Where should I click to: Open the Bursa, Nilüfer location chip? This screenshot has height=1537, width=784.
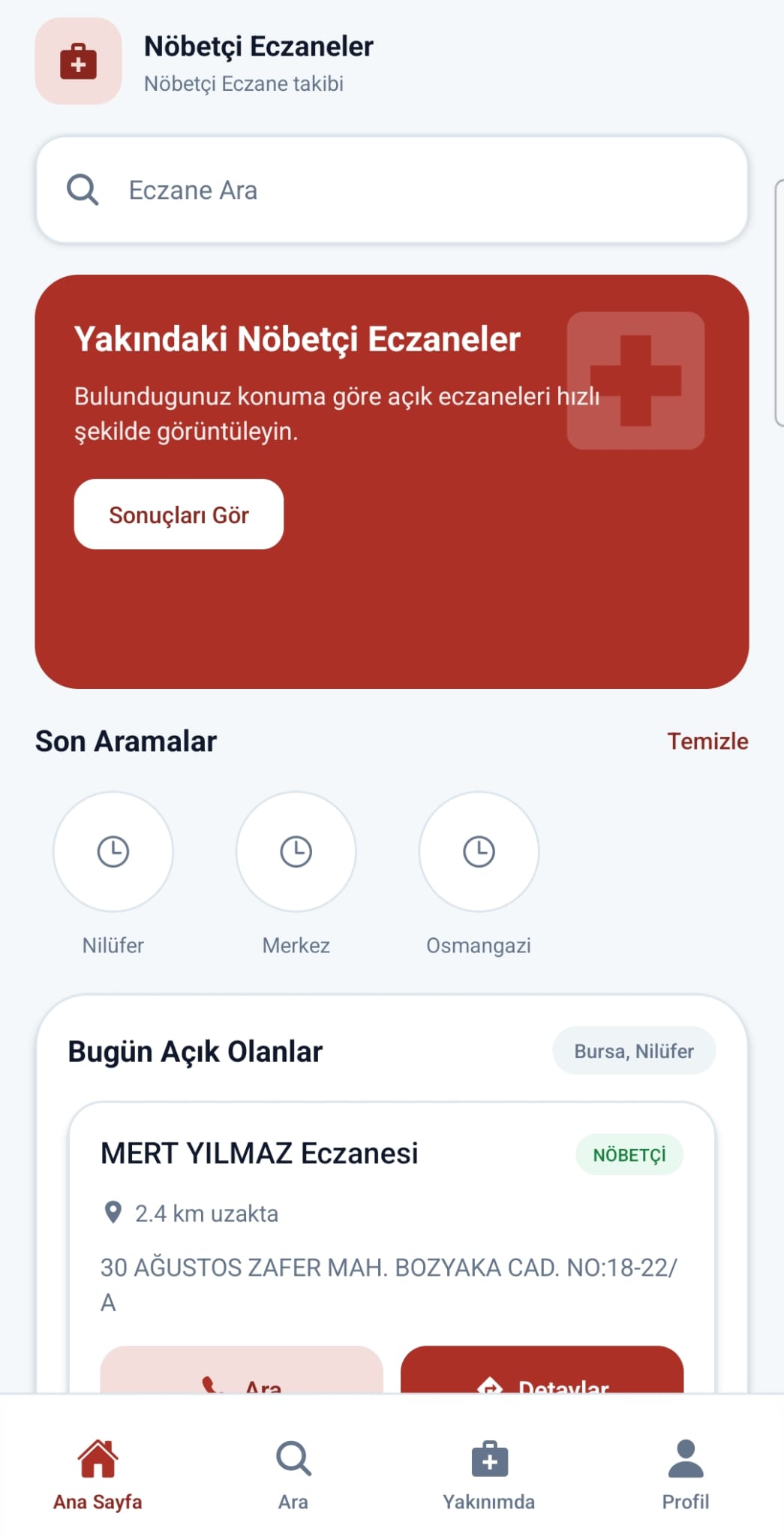[634, 1051]
